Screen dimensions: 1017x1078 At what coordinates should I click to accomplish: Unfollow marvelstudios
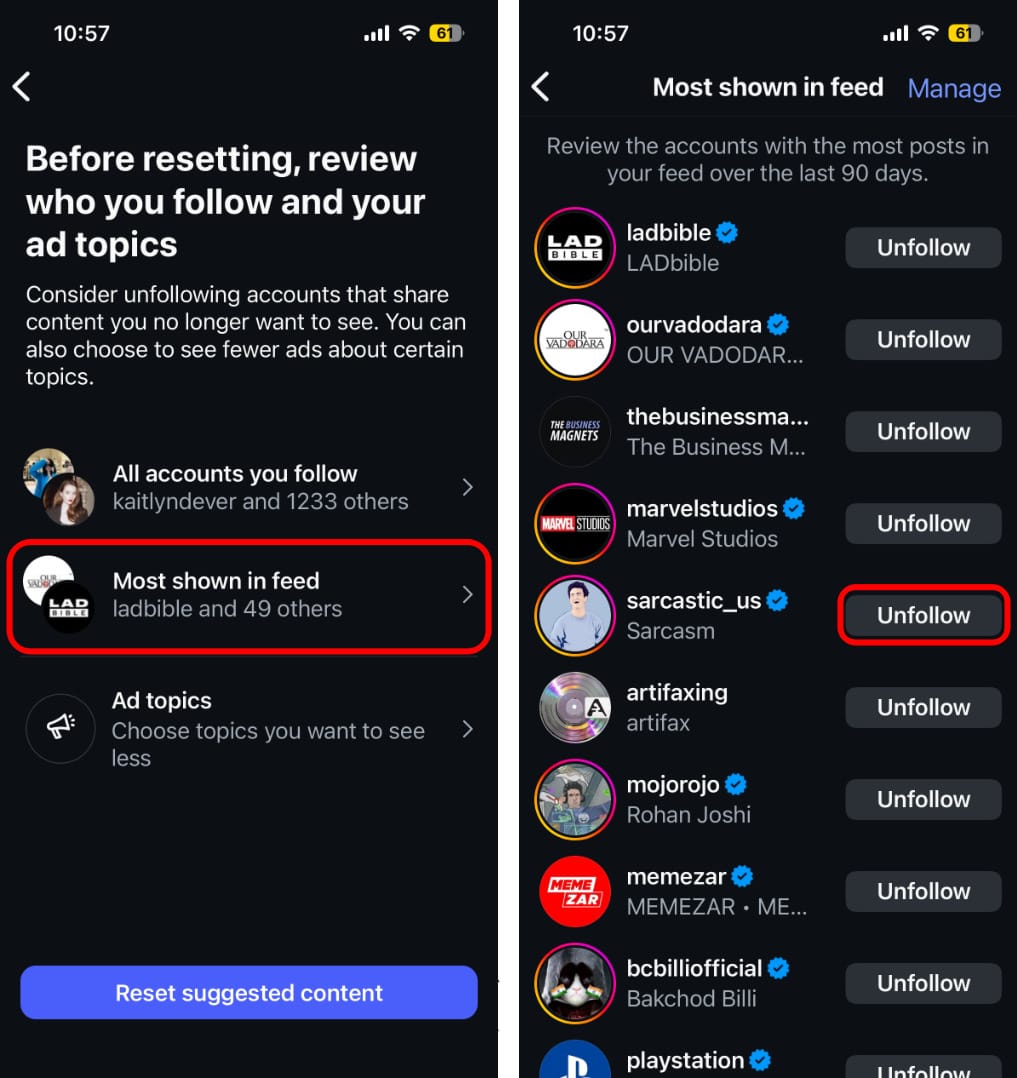922,524
